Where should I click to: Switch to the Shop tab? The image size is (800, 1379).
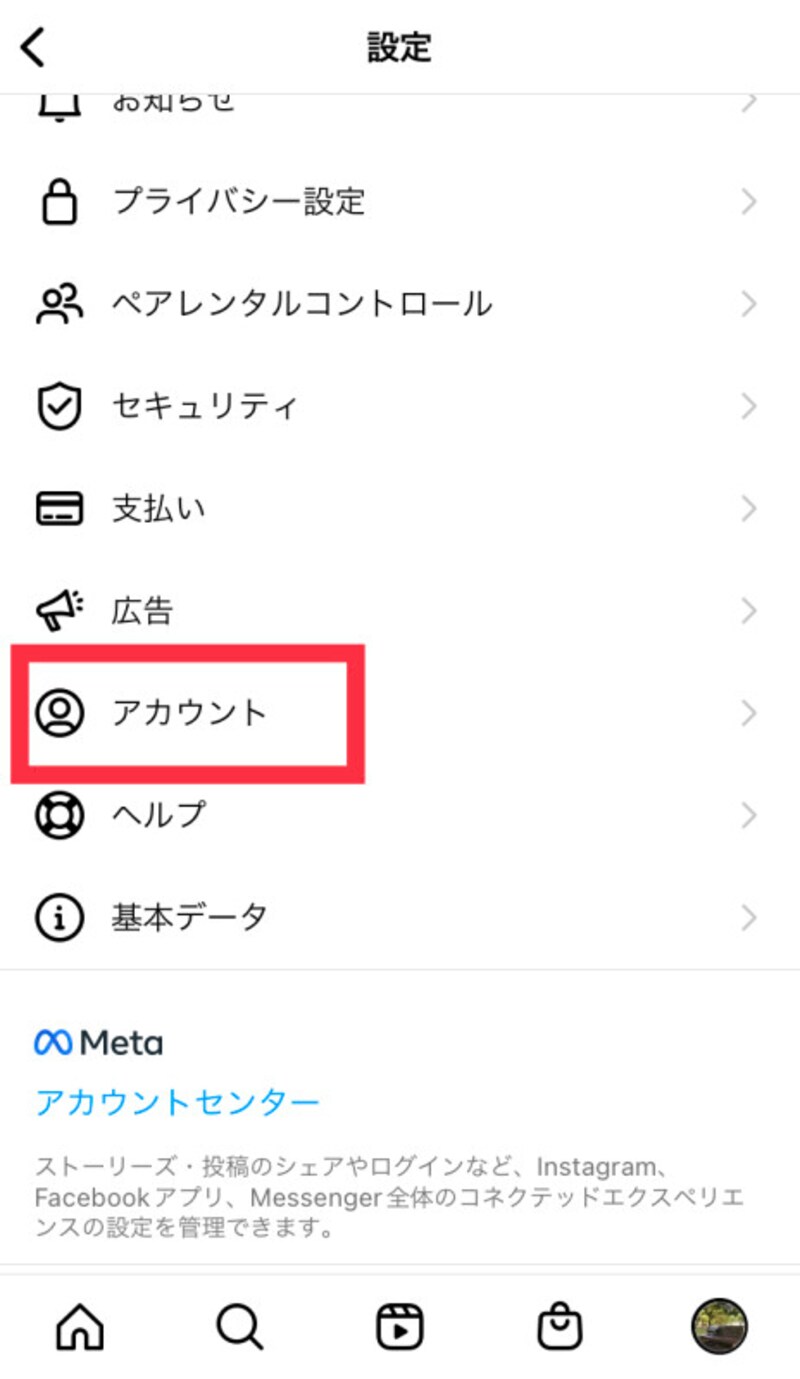[560, 1327]
